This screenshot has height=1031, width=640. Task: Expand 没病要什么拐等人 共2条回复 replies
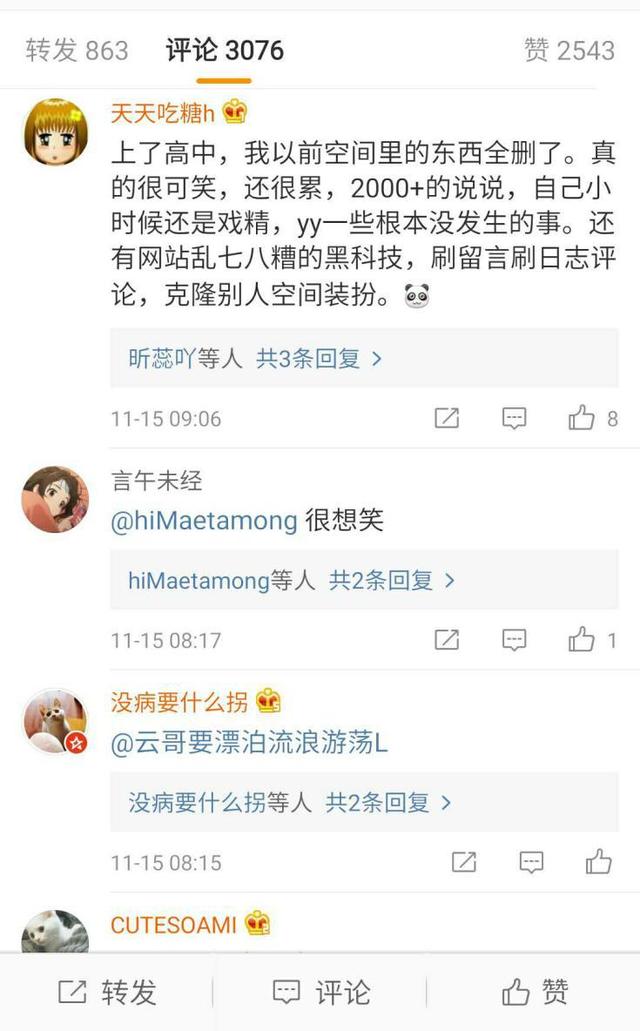290,802
